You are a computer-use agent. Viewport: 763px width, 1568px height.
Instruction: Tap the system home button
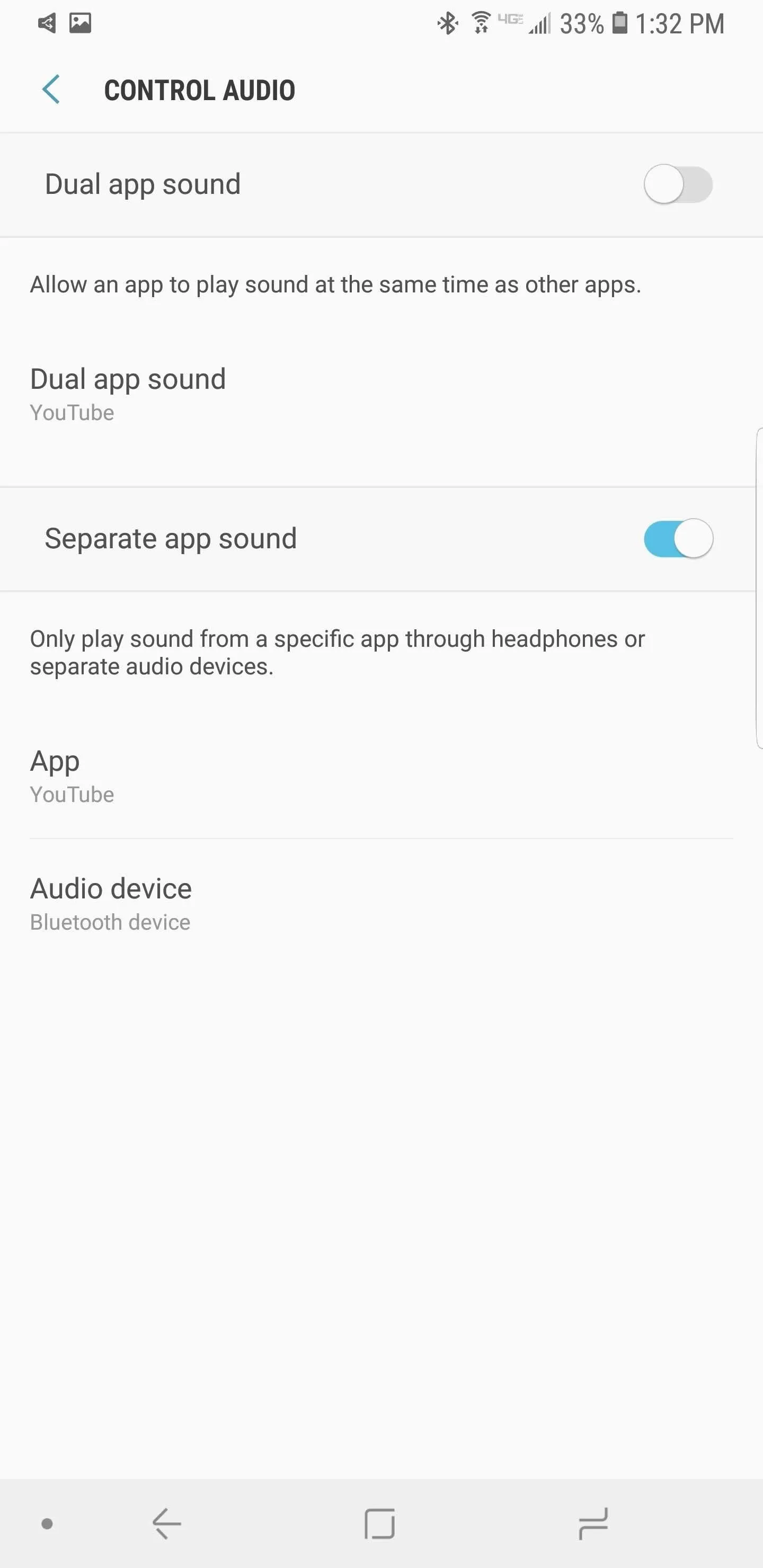pos(380,1524)
